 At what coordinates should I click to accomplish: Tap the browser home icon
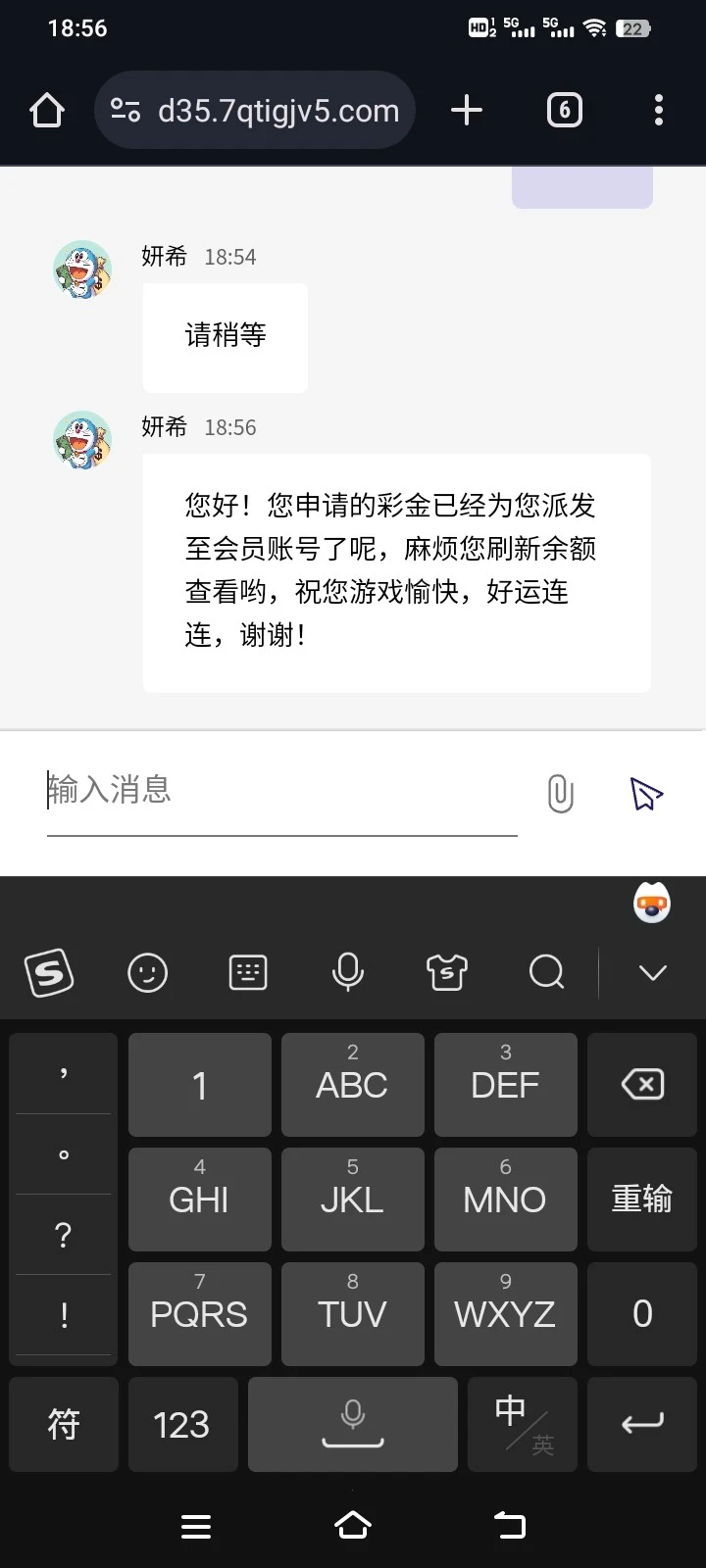tap(46, 110)
